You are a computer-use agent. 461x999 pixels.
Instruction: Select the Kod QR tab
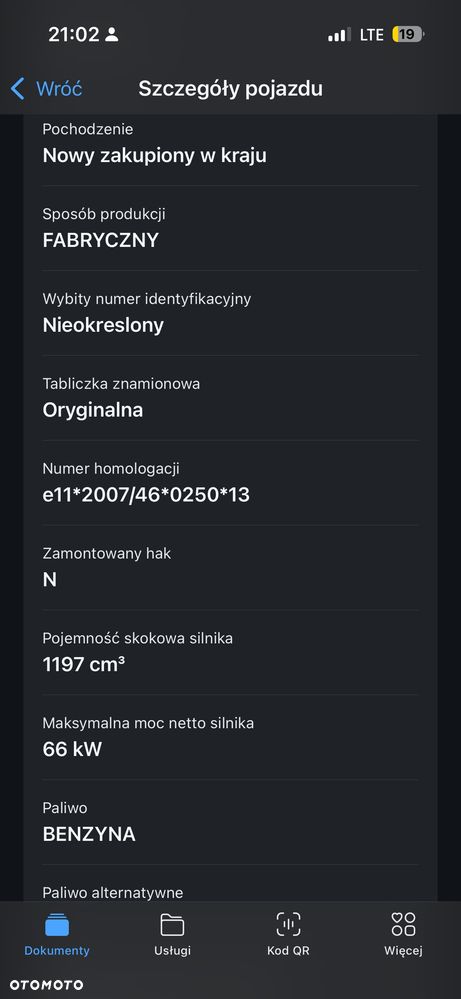[x=288, y=934]
